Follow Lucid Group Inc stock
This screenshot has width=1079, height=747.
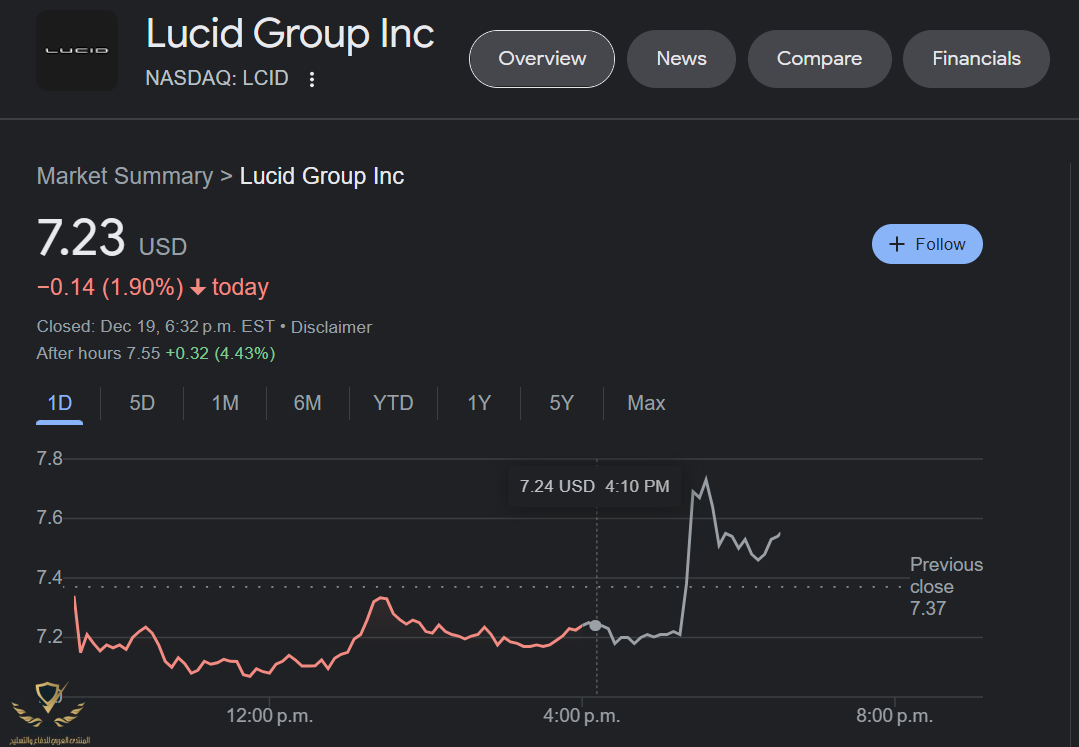click(927, 244)
